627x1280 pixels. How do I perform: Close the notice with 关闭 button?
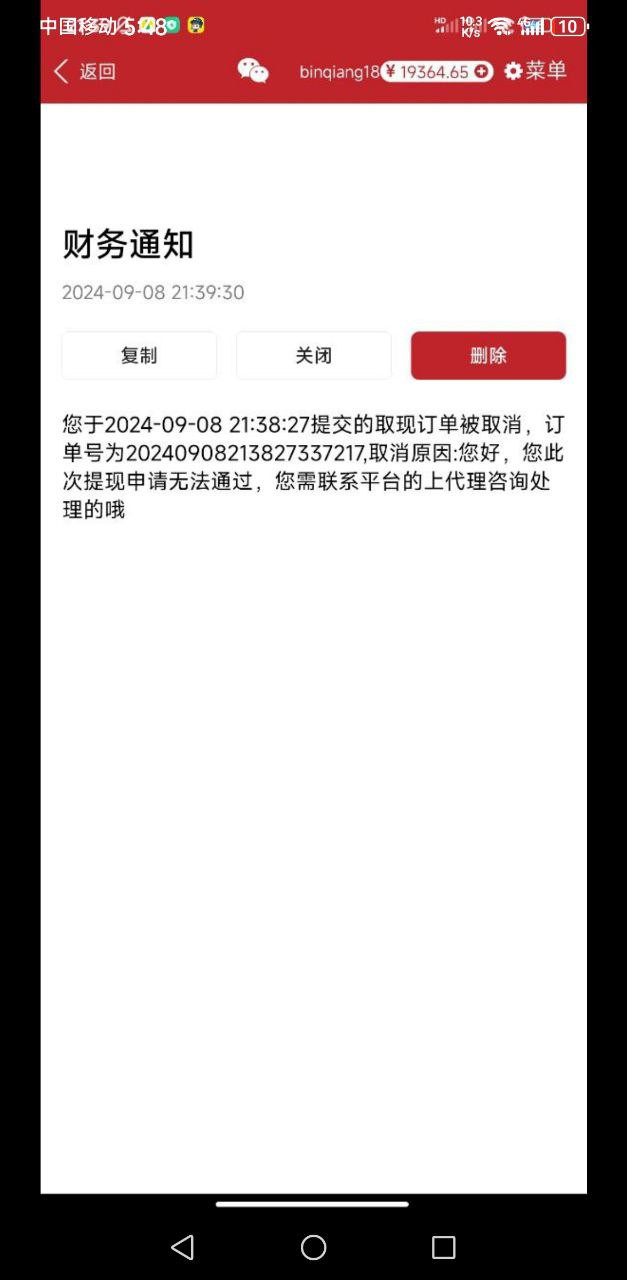(x=313, y=355)
